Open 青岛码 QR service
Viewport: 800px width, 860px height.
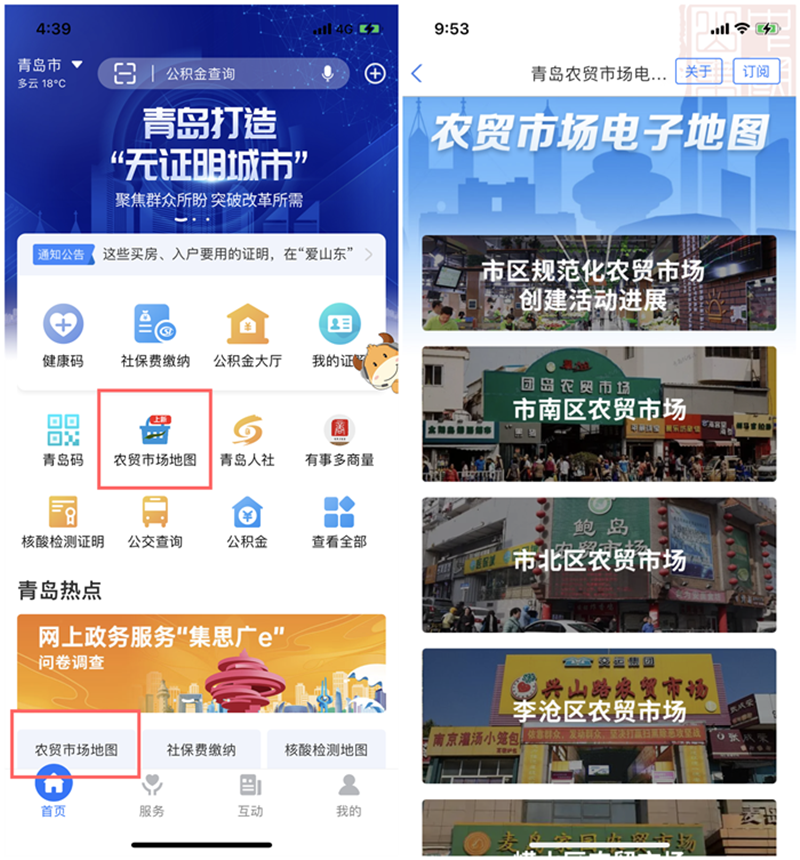(63, 441)
